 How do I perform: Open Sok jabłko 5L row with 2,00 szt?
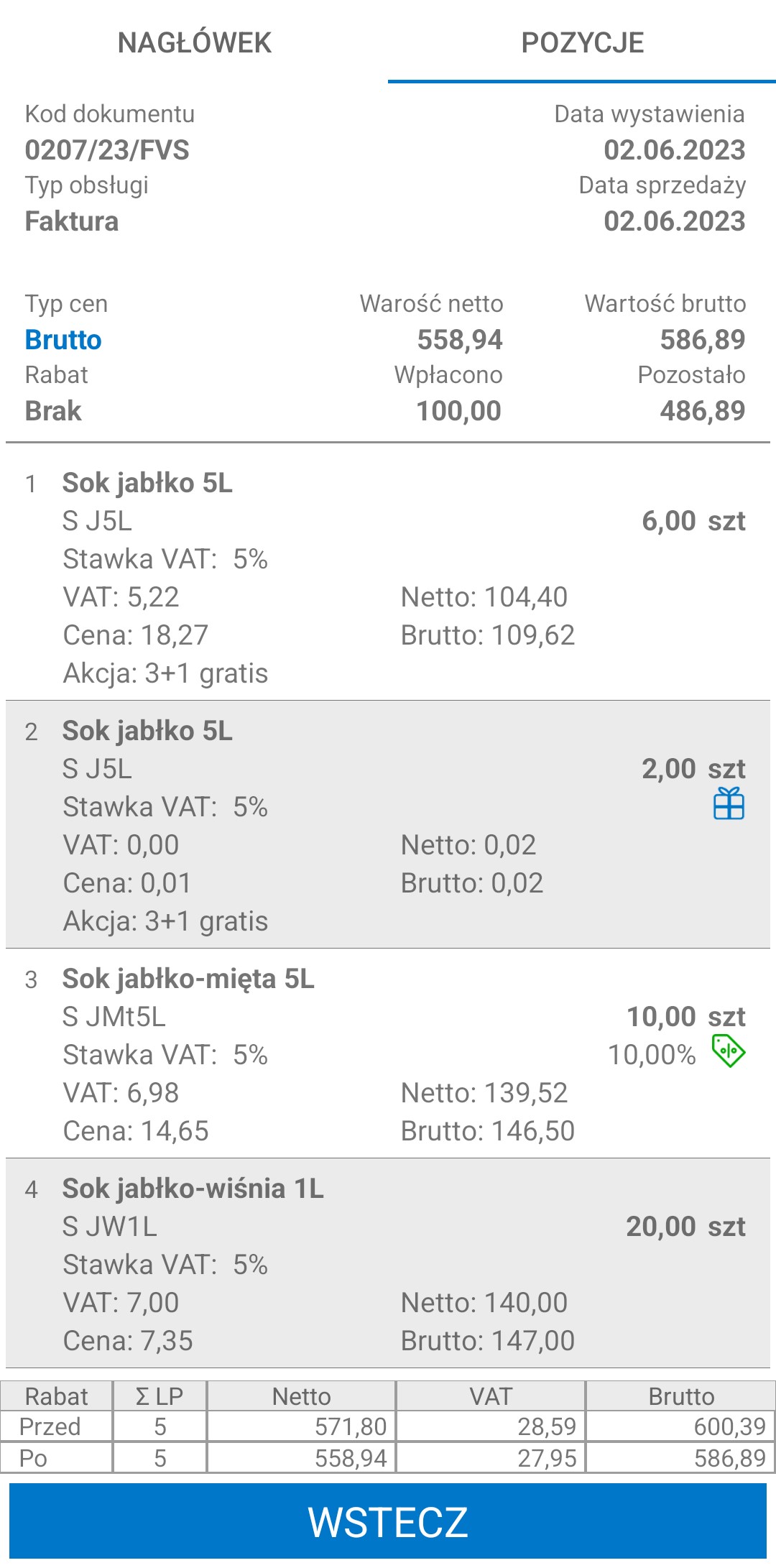388,825
